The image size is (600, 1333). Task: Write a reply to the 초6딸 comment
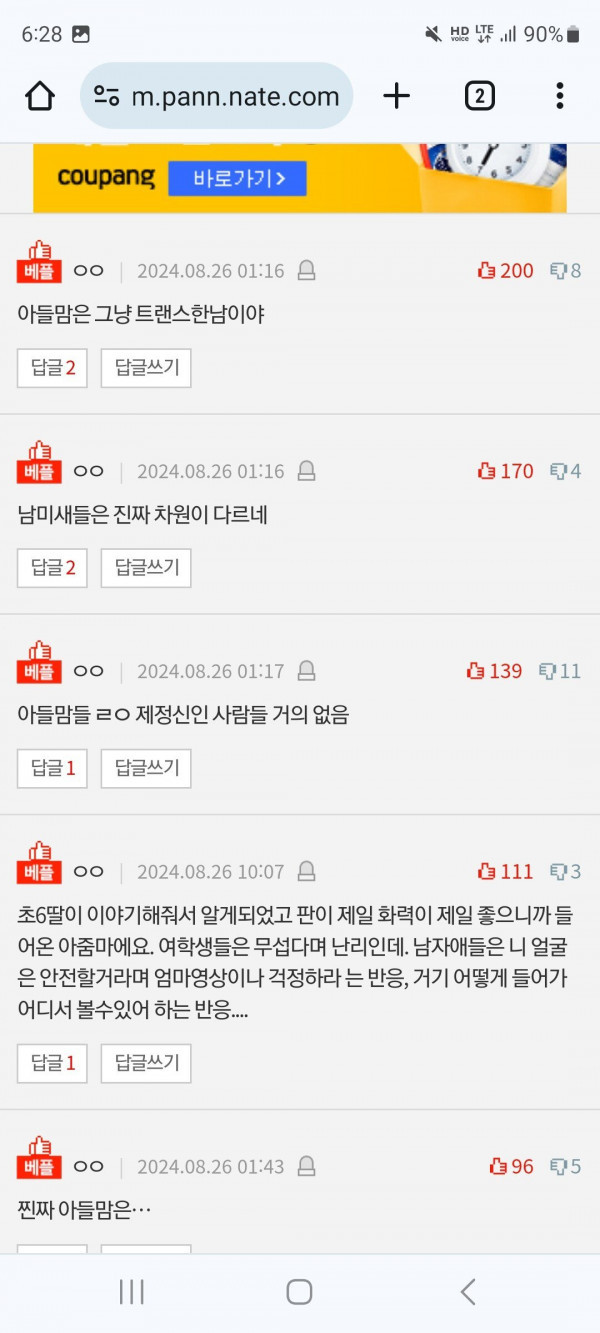coord(146,1063)
